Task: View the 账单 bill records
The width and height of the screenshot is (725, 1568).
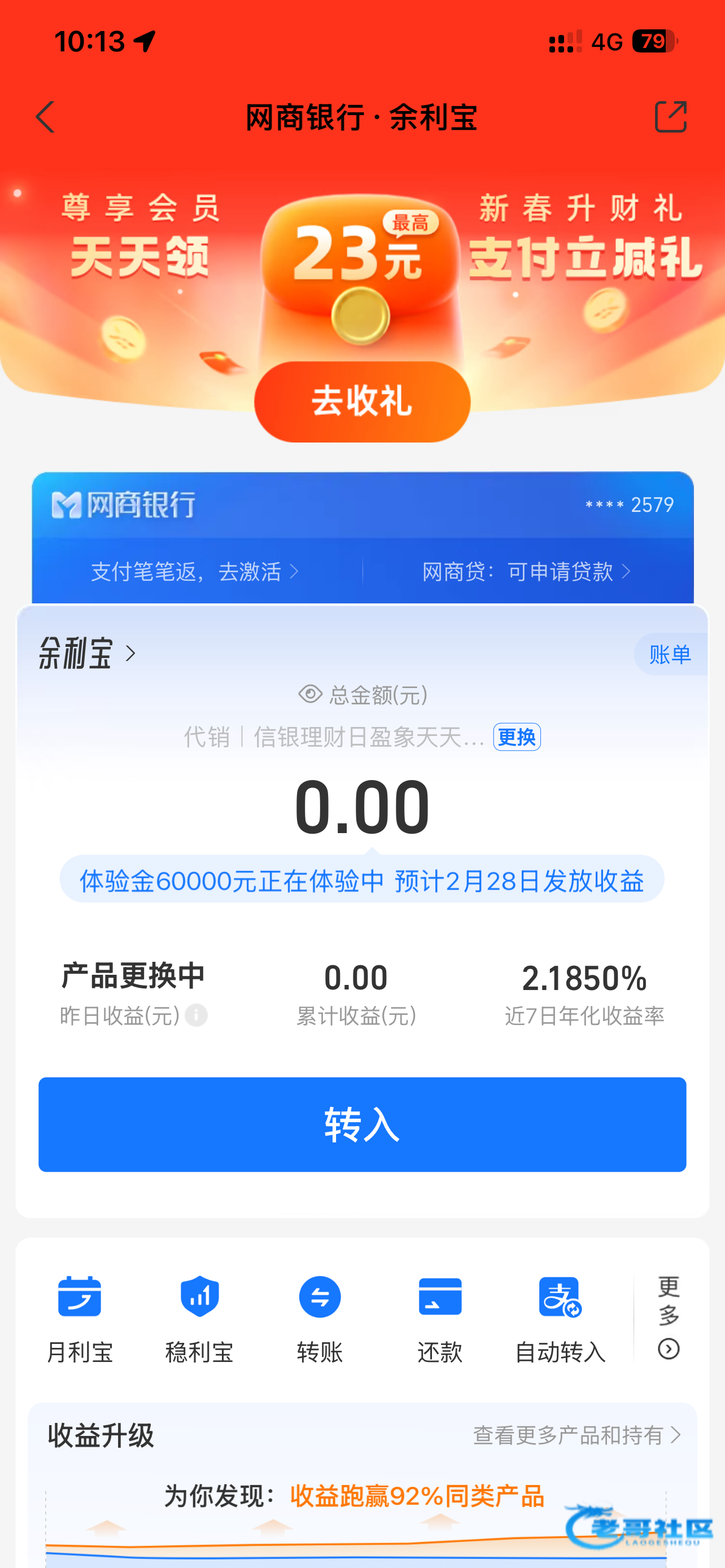Action: coord(670,654)
